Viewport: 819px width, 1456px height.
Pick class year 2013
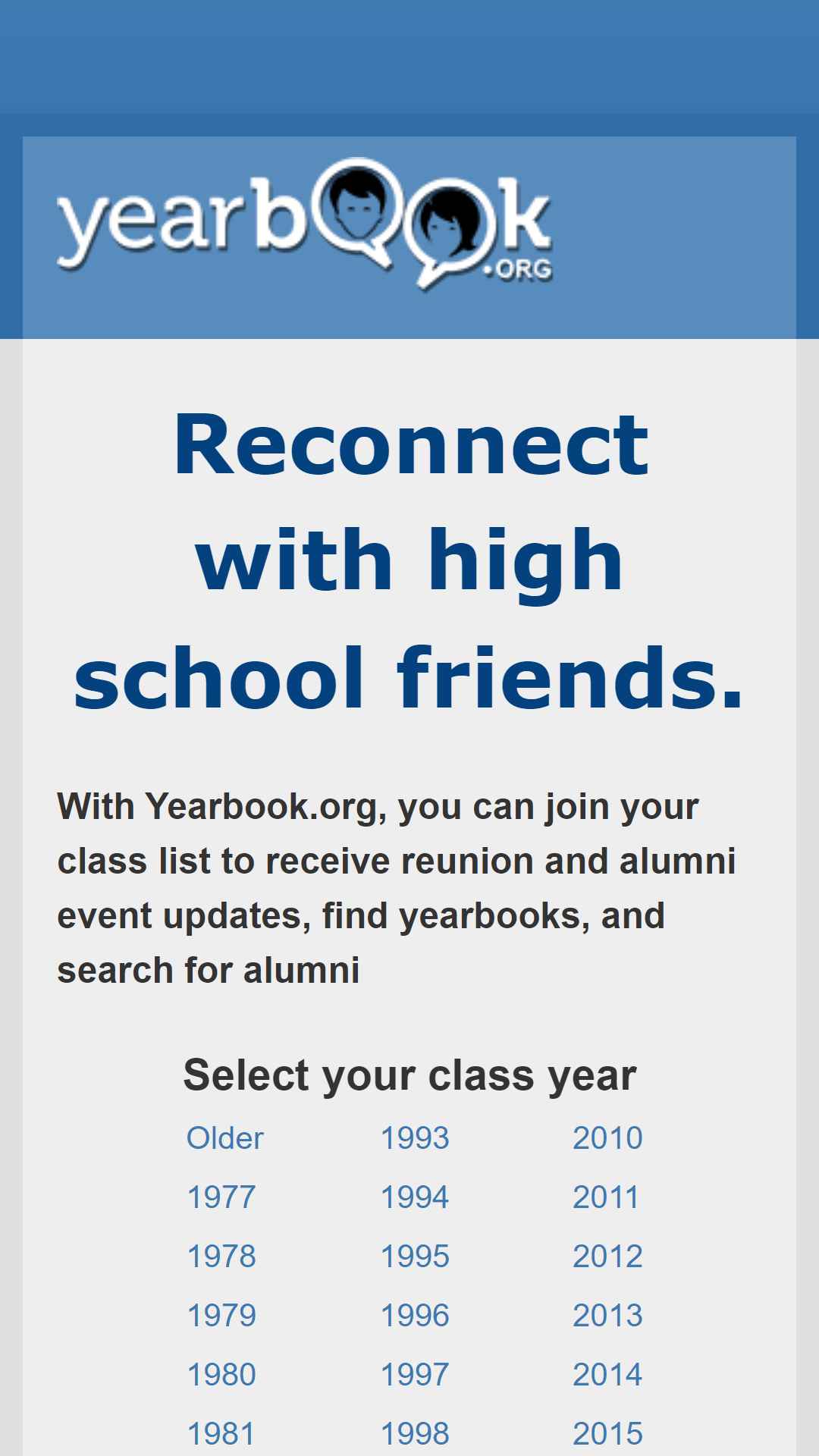point(607,1316)
